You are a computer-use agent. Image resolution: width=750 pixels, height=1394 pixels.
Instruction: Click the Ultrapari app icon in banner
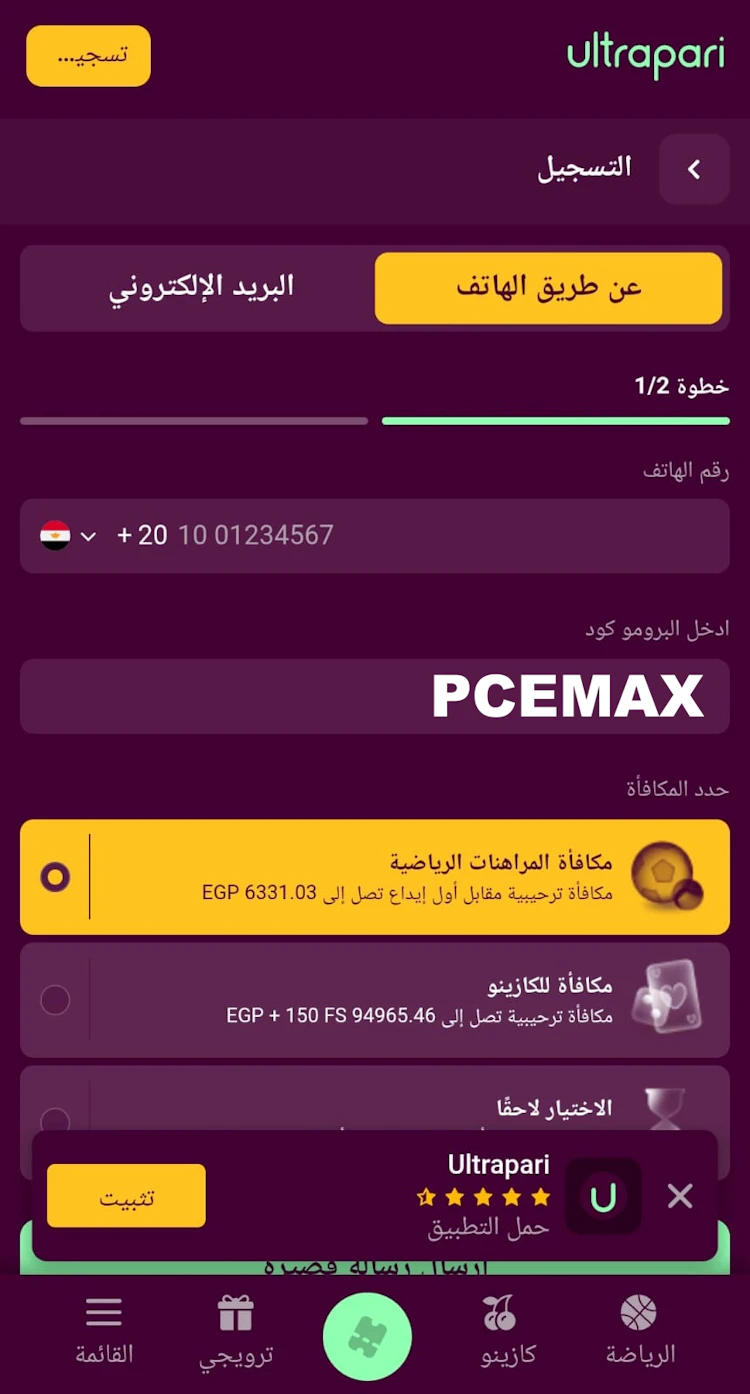click(602, 1196)
